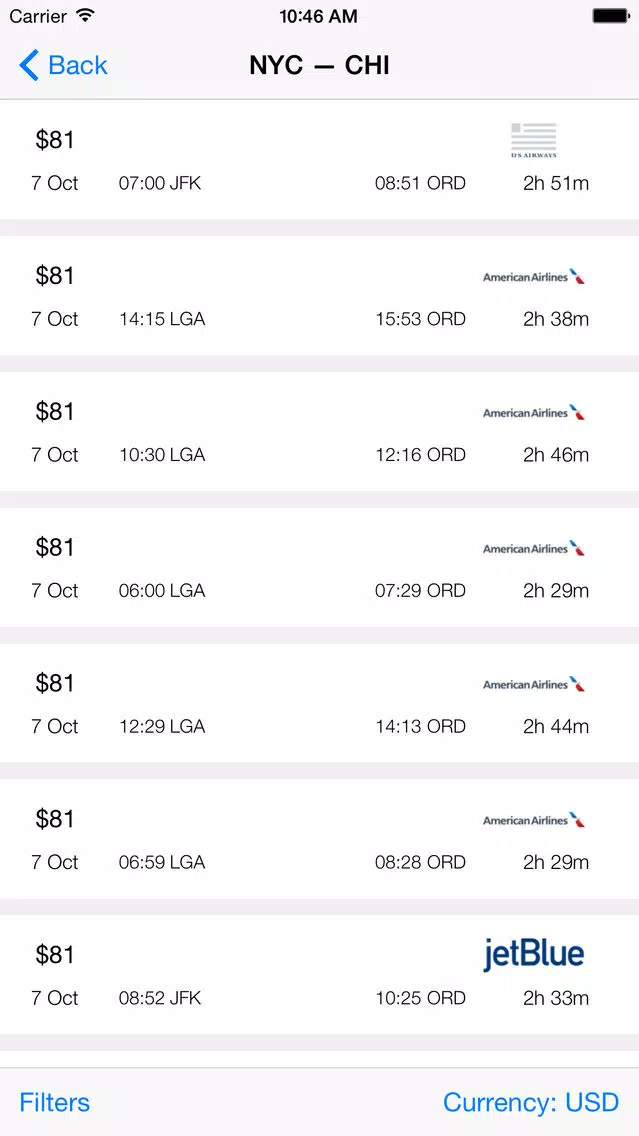Pick the 12:29 LGA flight to ORD
The height and width of the screenshot is (1136, 639).
(320, 703)
